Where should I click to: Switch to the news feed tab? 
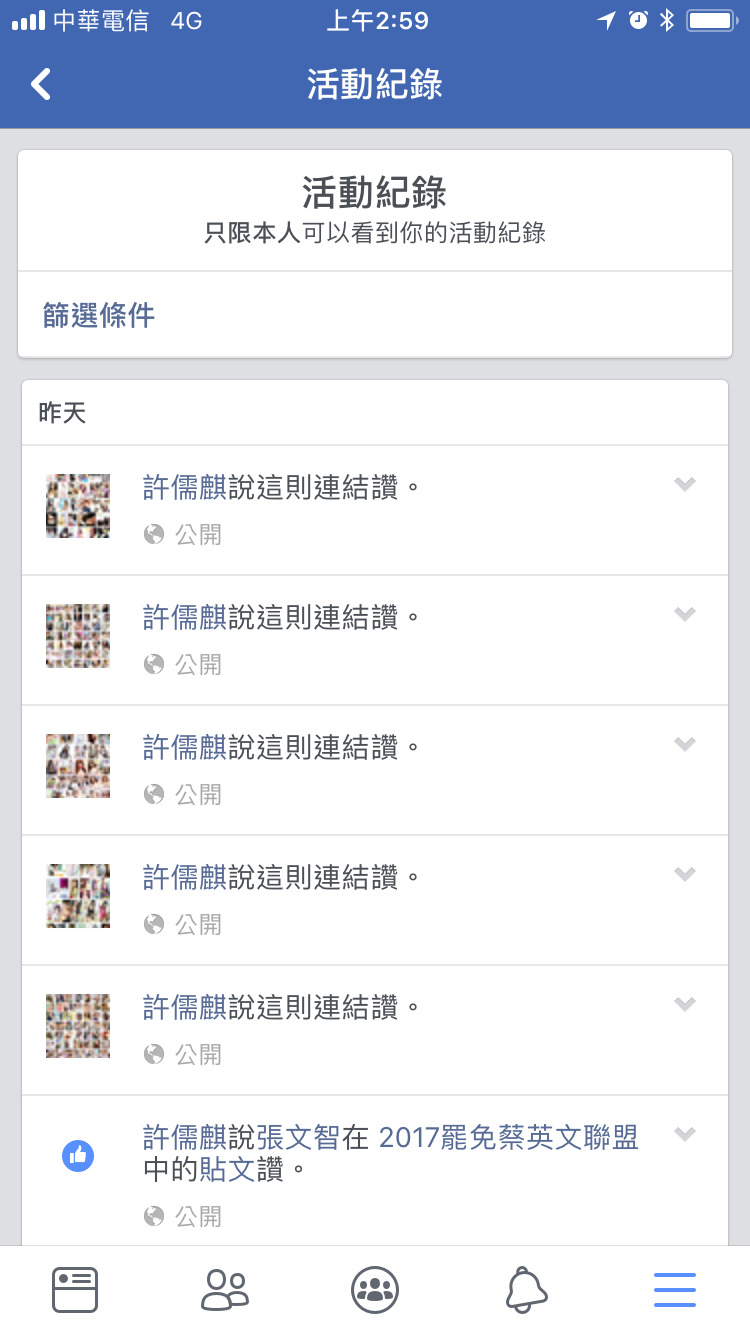(x=75, y=1290)
